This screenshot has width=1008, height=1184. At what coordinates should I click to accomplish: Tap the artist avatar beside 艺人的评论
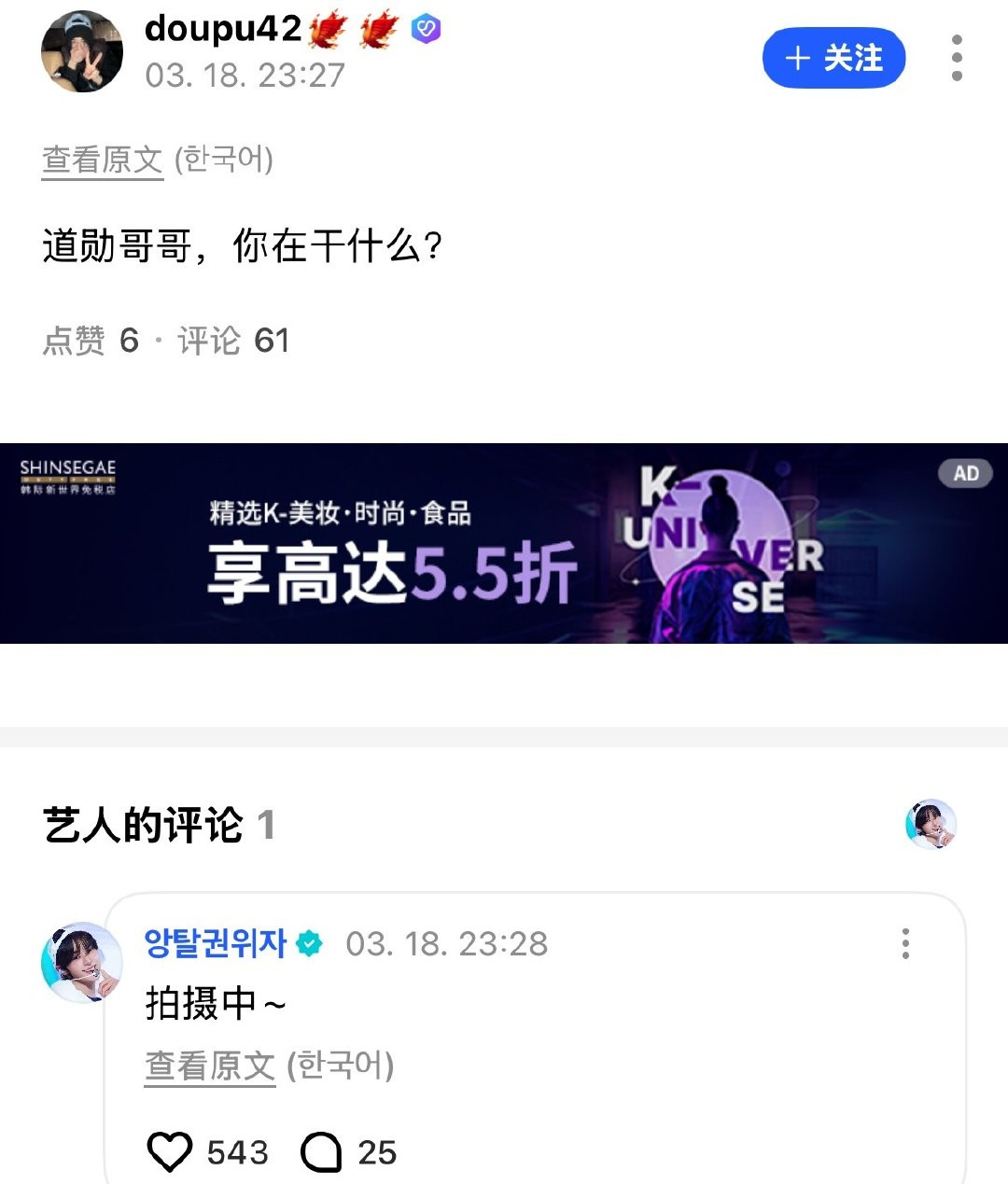coord(931,824)
